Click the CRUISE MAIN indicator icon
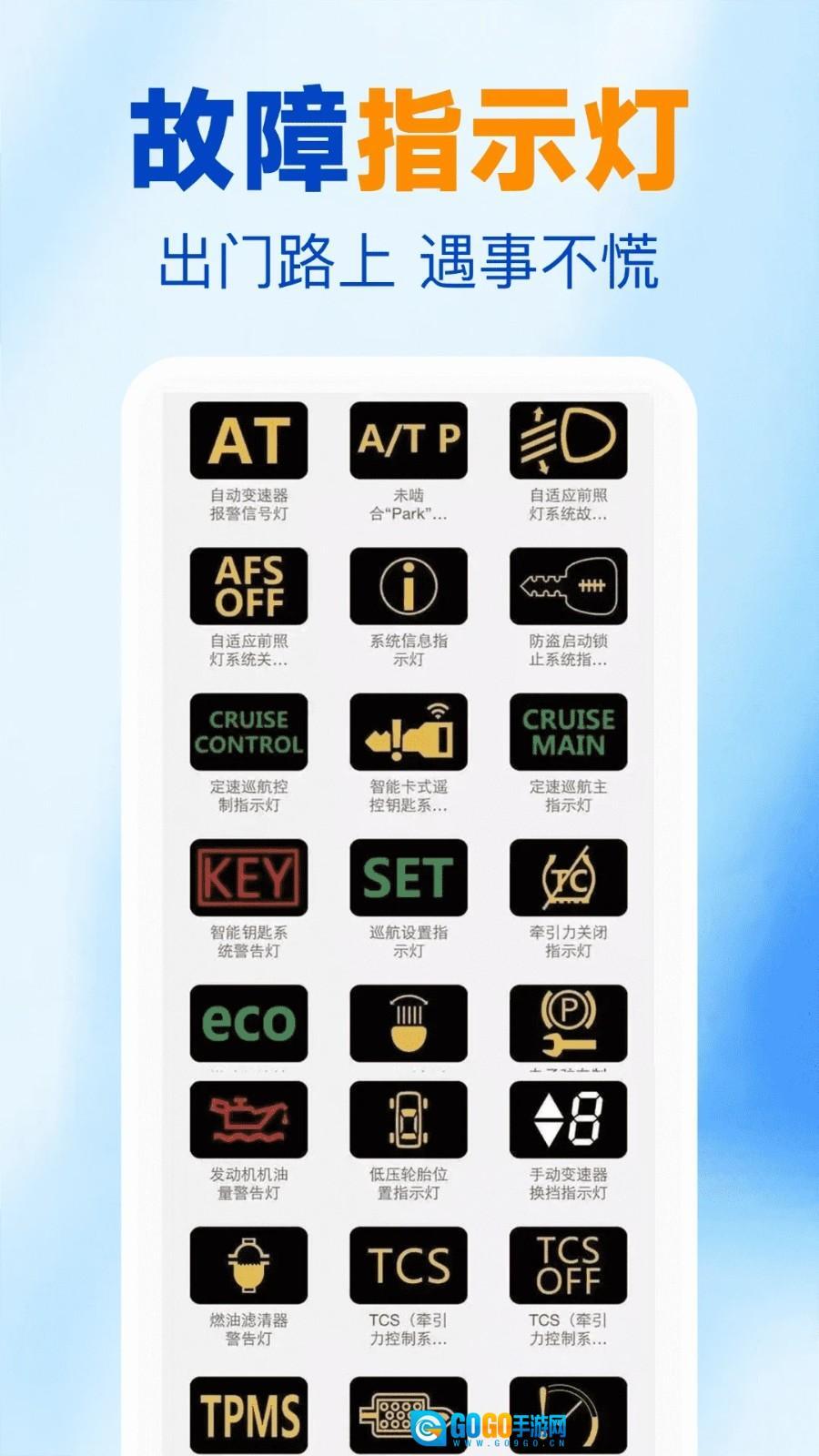Screen dimensions: 819x1456 pos(568,733)
